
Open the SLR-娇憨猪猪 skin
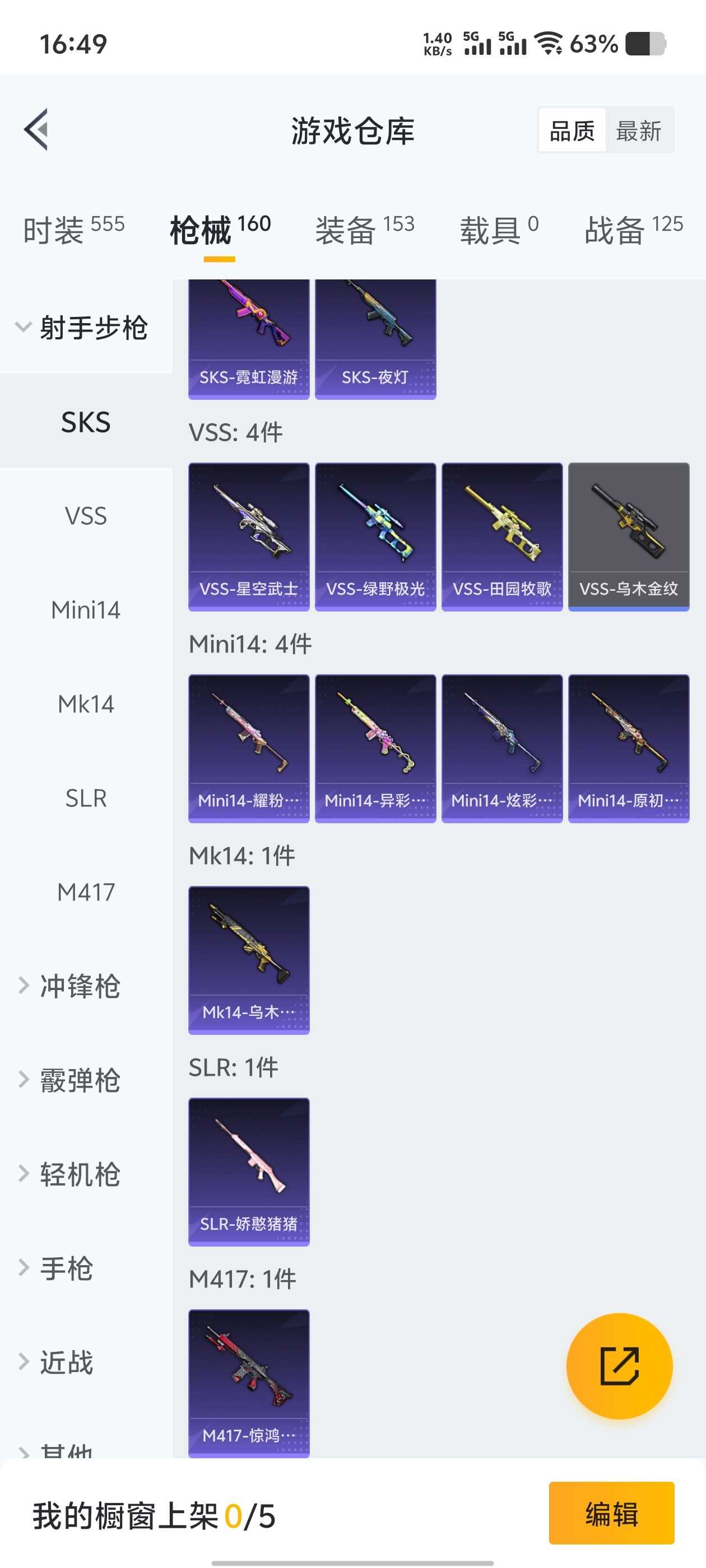click(249, 1171)
